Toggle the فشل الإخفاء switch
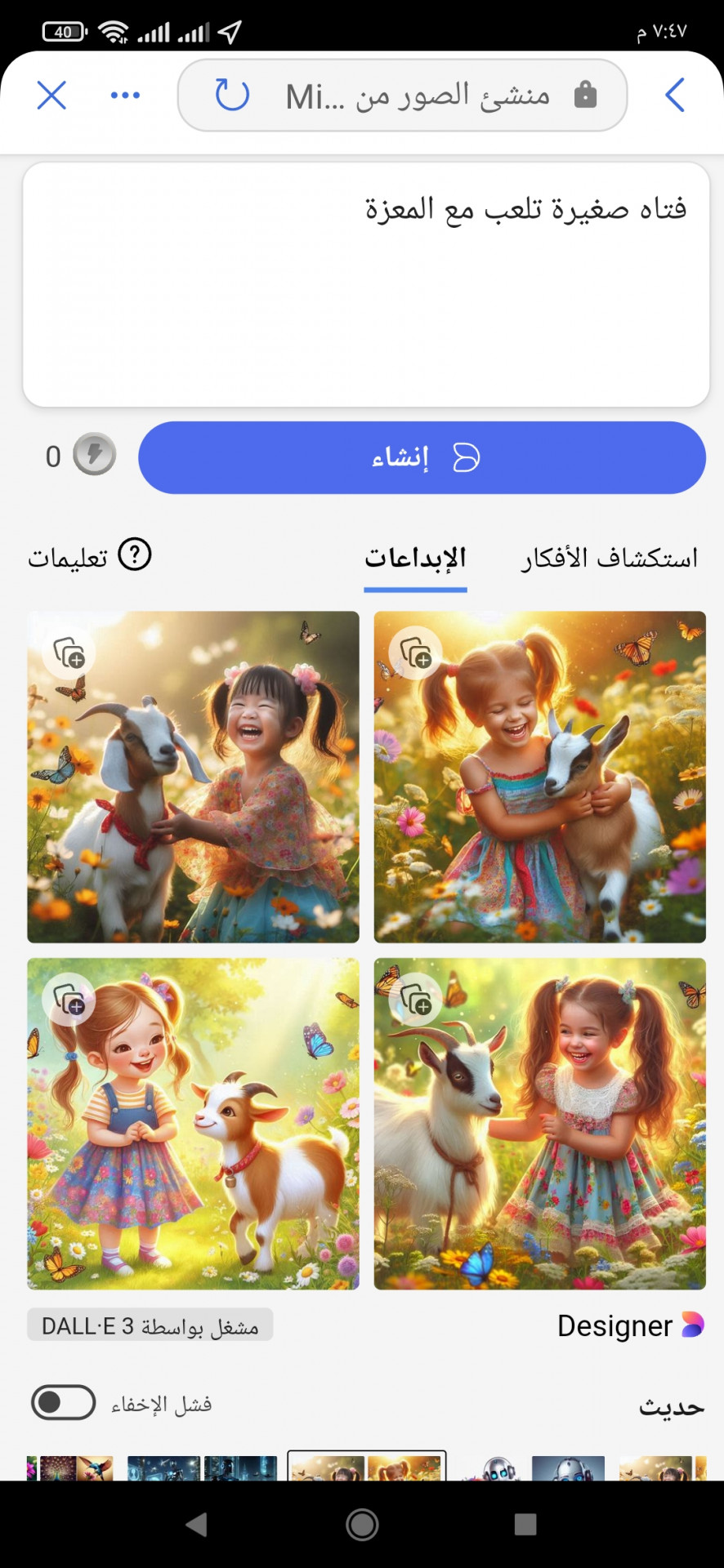Viewport: 724px width, 1568px height. 63,1402
